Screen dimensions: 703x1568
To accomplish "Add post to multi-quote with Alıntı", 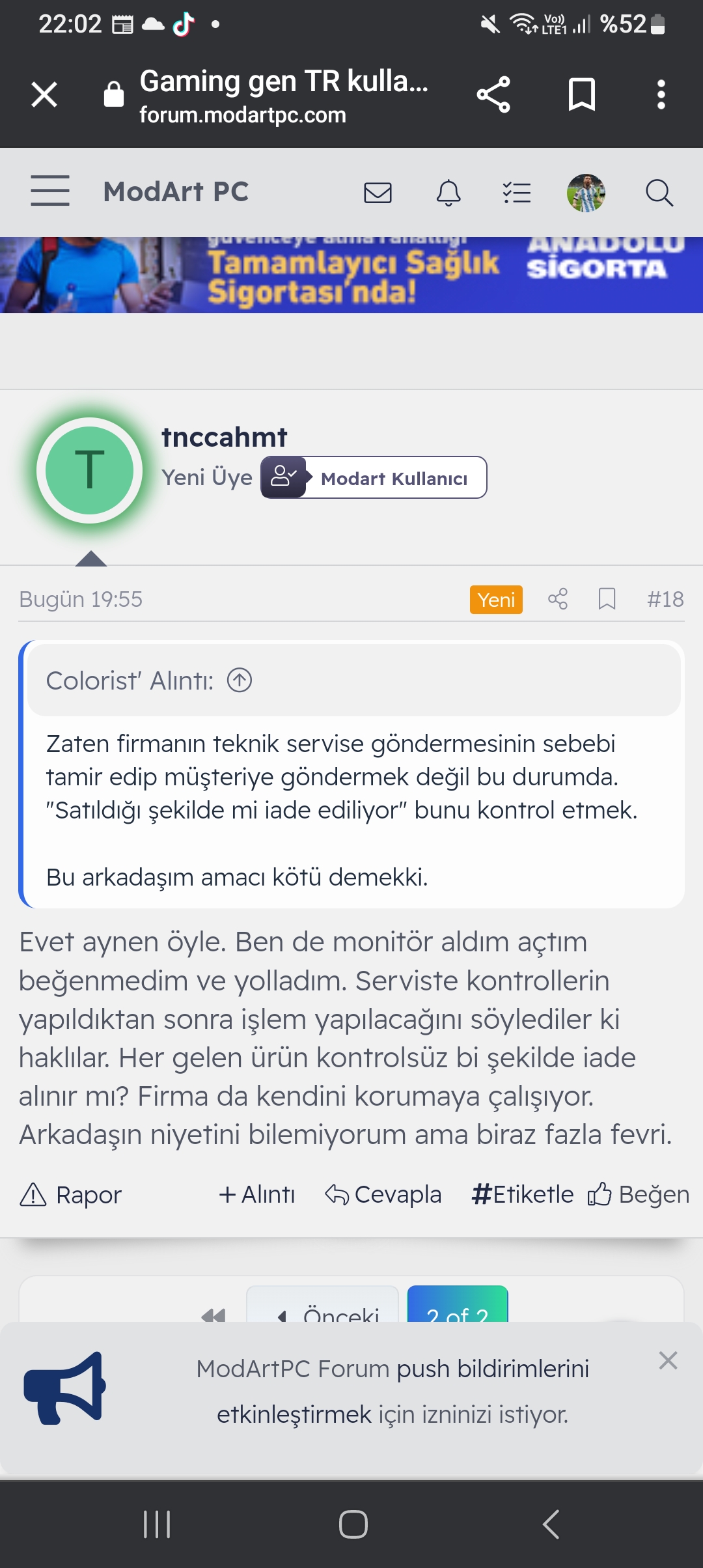I will (x=257, y=1195).
